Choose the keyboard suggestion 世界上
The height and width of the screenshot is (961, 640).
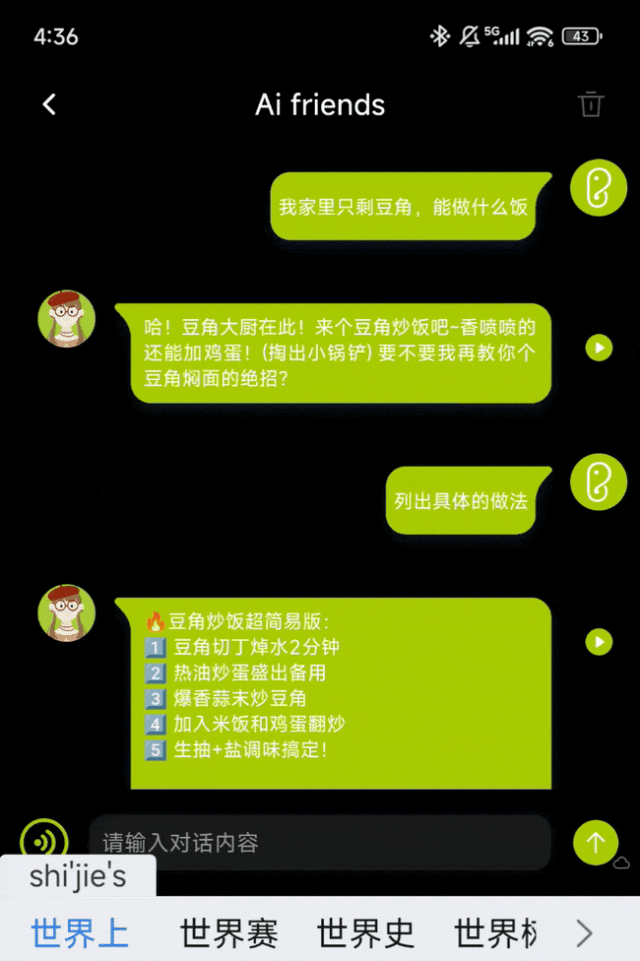click(80, 934)
